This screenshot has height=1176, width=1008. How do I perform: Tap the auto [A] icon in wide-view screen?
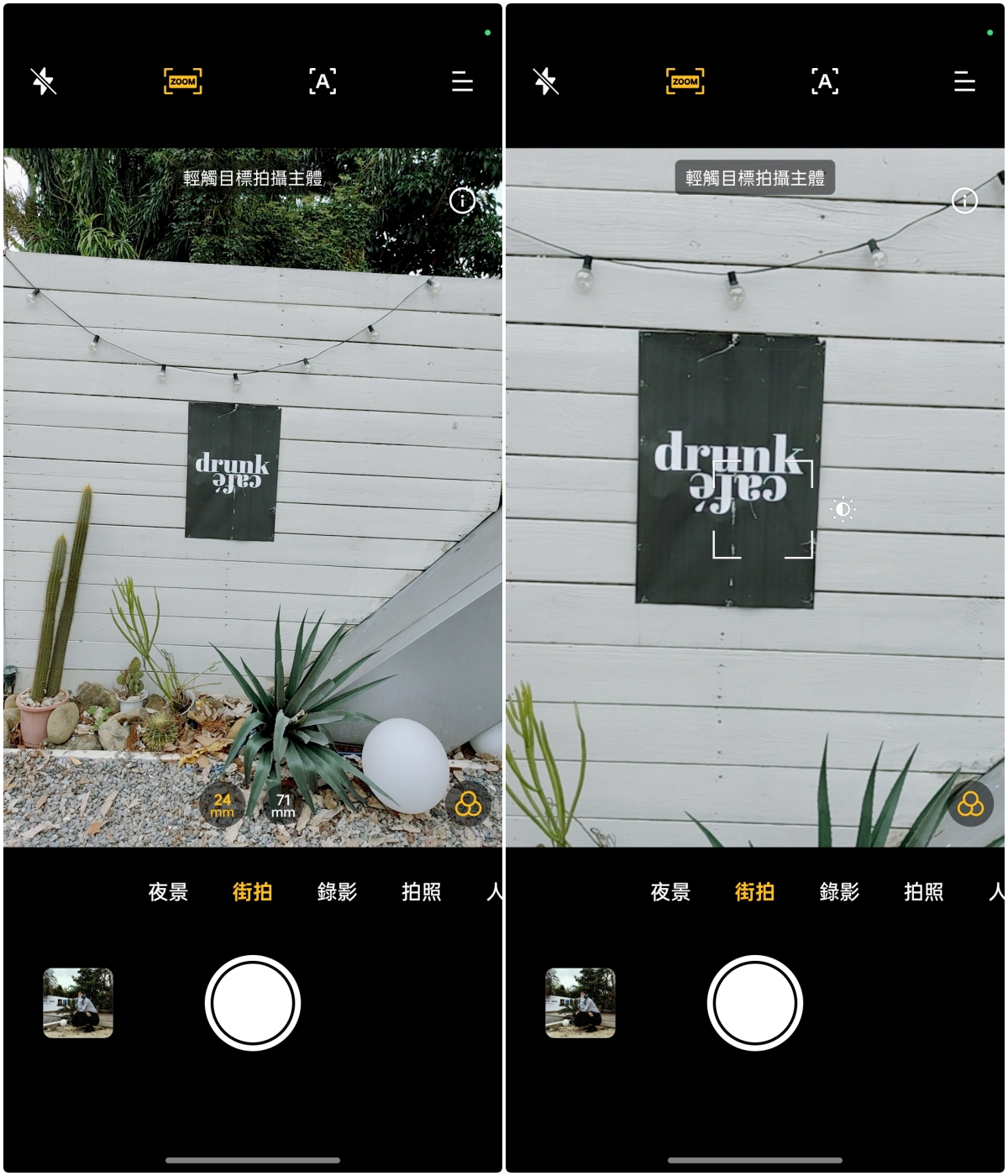323,81
